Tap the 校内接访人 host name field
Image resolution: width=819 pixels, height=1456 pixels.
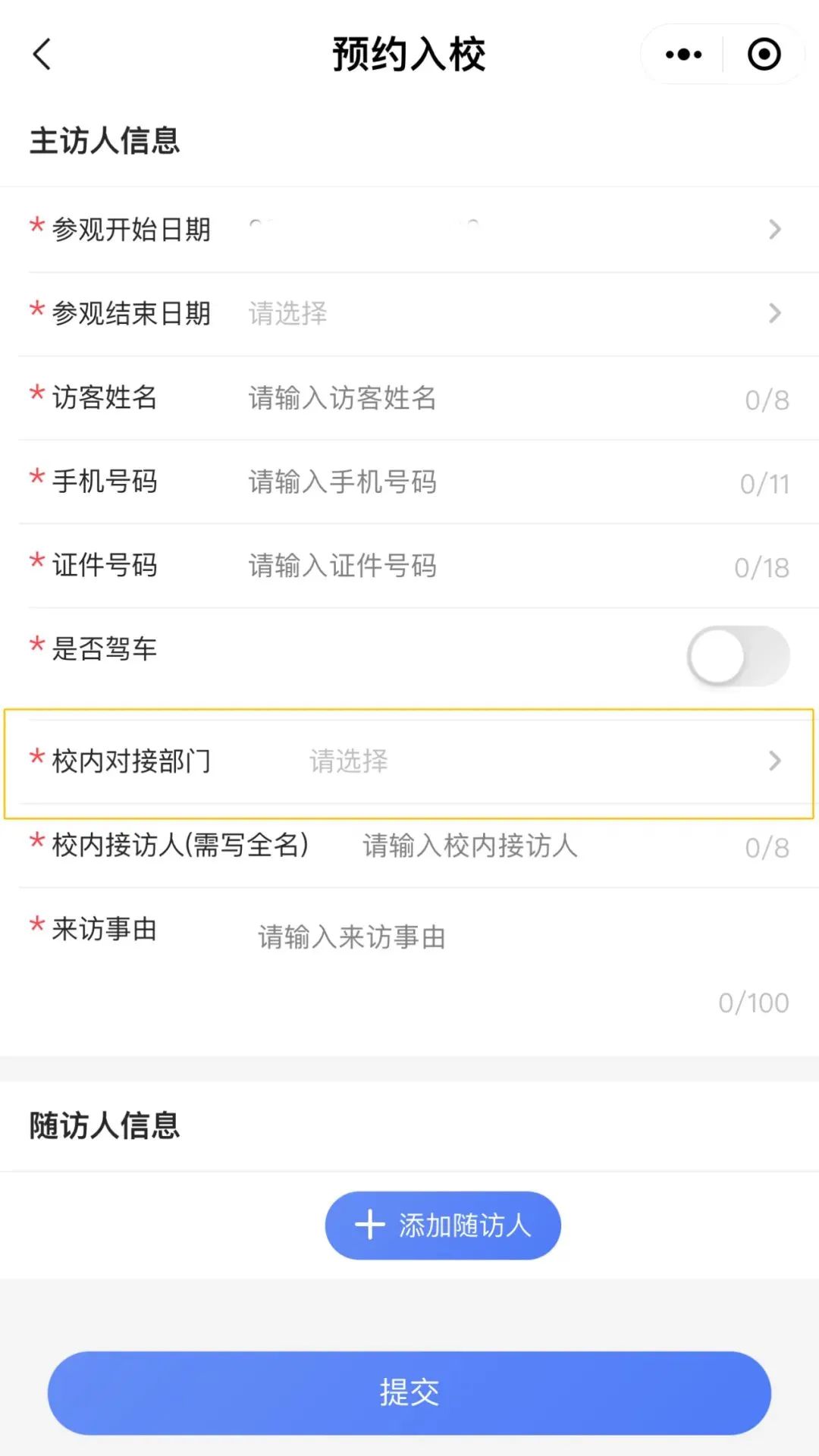531,846
